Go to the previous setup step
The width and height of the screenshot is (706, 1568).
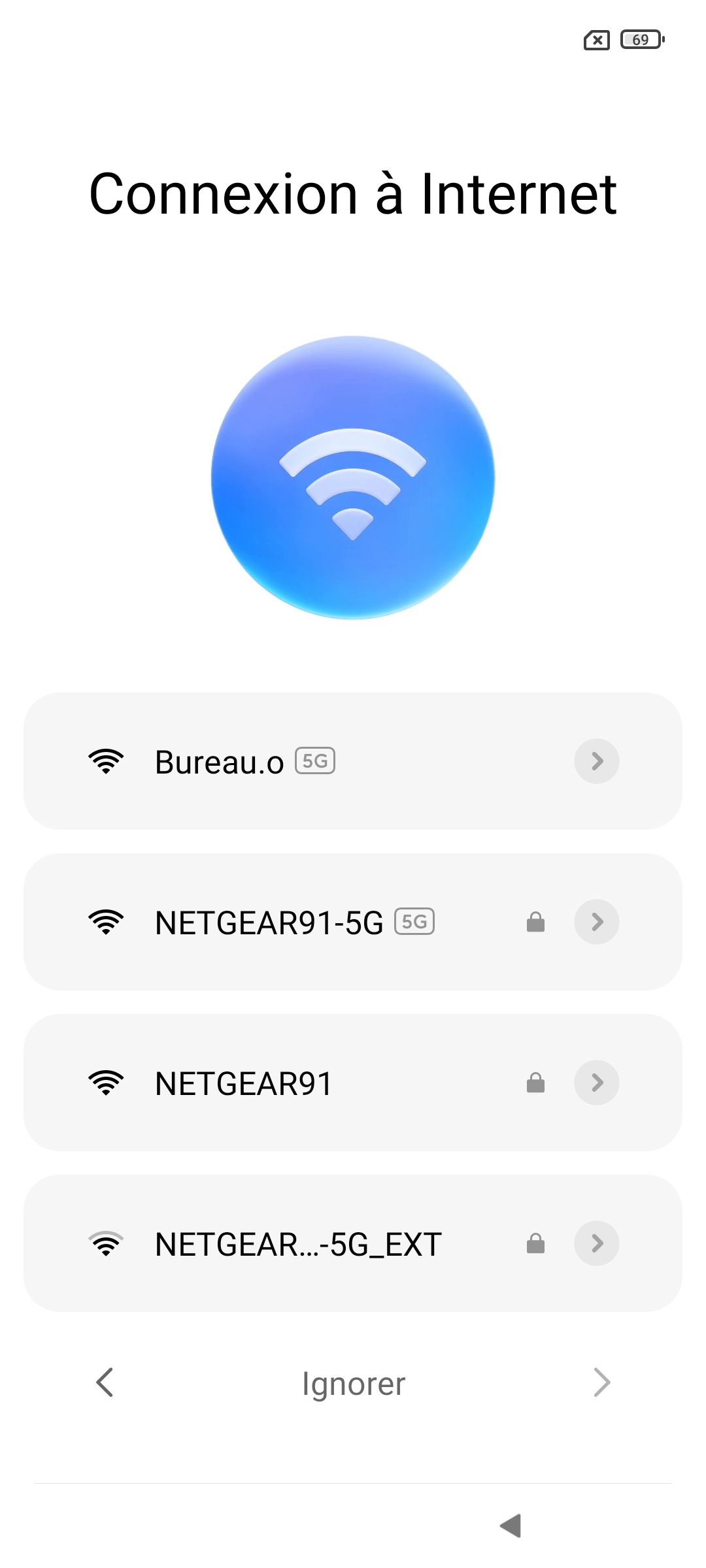(x=105, y=1382)
